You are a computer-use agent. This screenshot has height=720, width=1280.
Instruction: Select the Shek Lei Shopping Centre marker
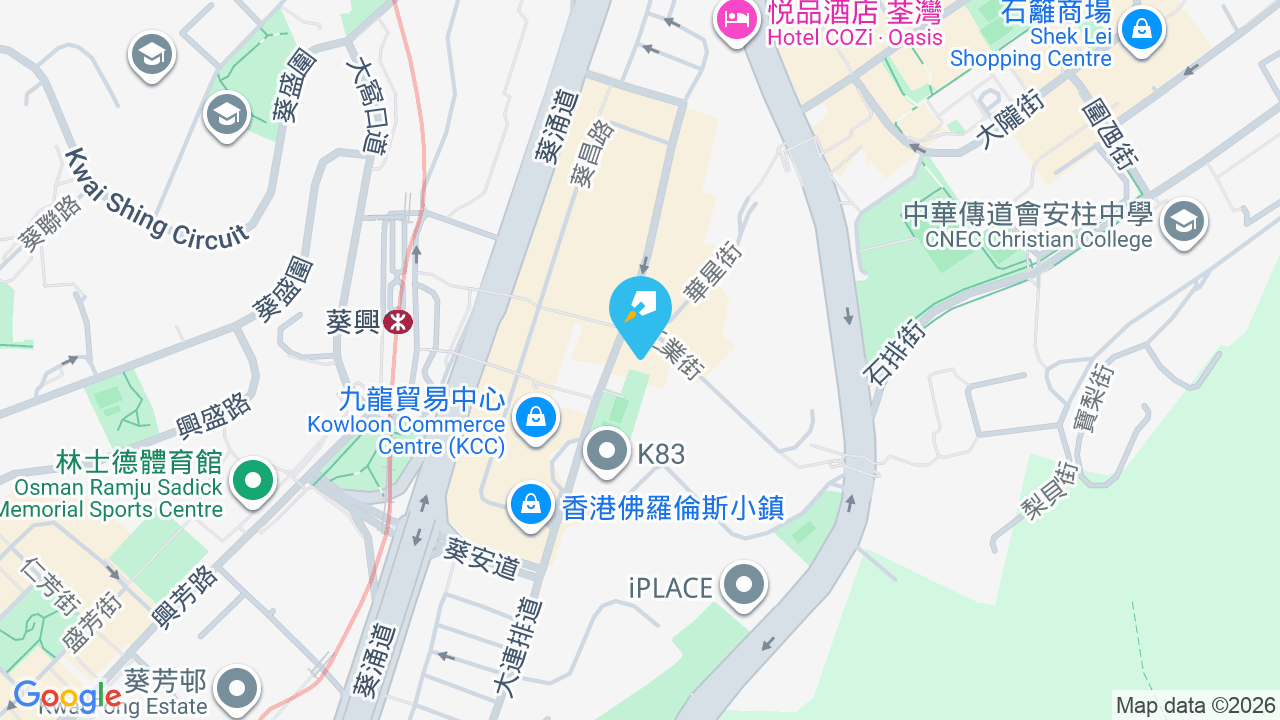tap(1141, 31)
